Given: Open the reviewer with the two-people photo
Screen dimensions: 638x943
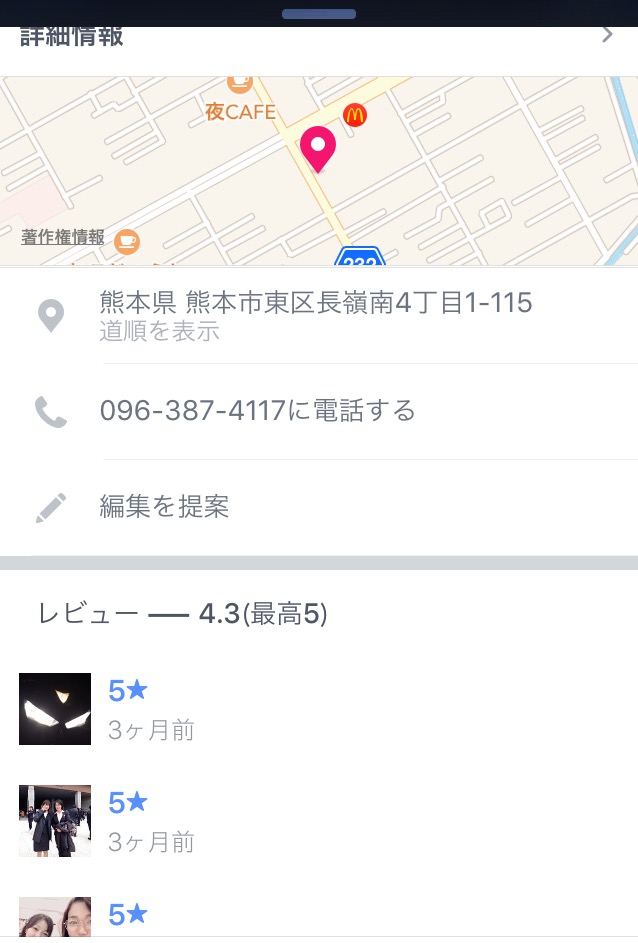Looking at the screenshot, I should coord(55,820).
